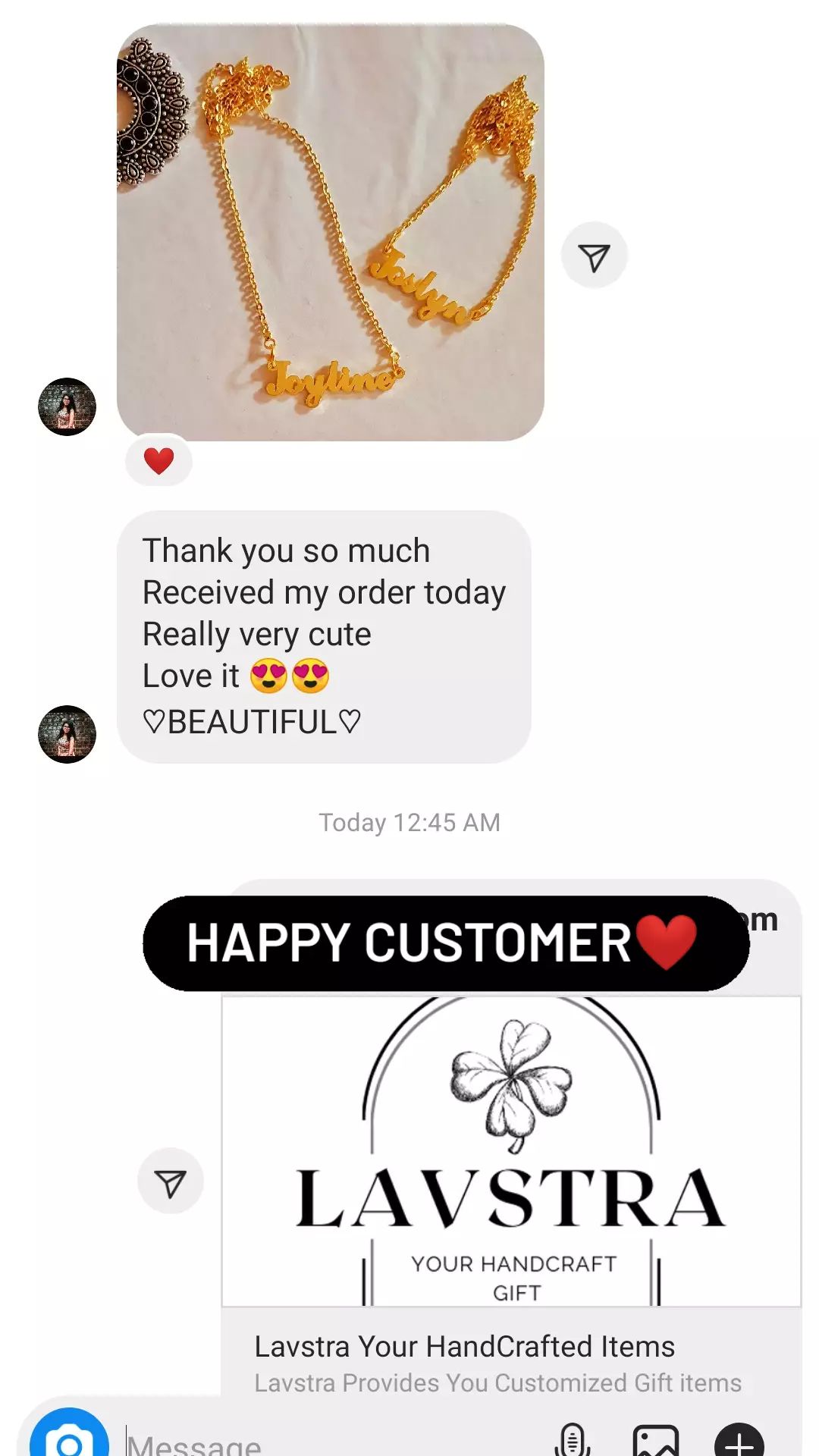Open the necklace photo in the chat
The image size is (819, 1456).
[x=331, y=232]
